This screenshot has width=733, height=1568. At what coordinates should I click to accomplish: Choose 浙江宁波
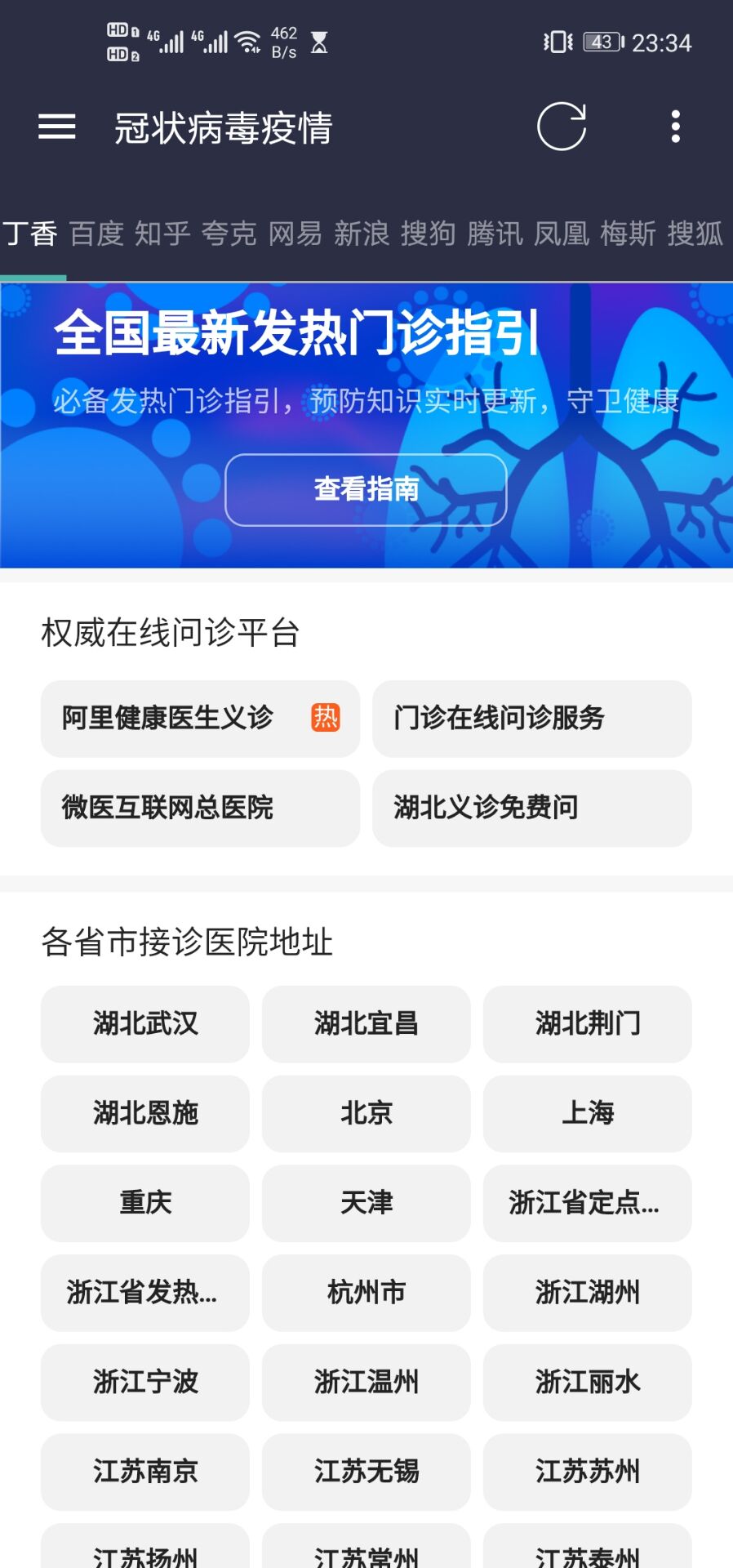pos(145,1383)
